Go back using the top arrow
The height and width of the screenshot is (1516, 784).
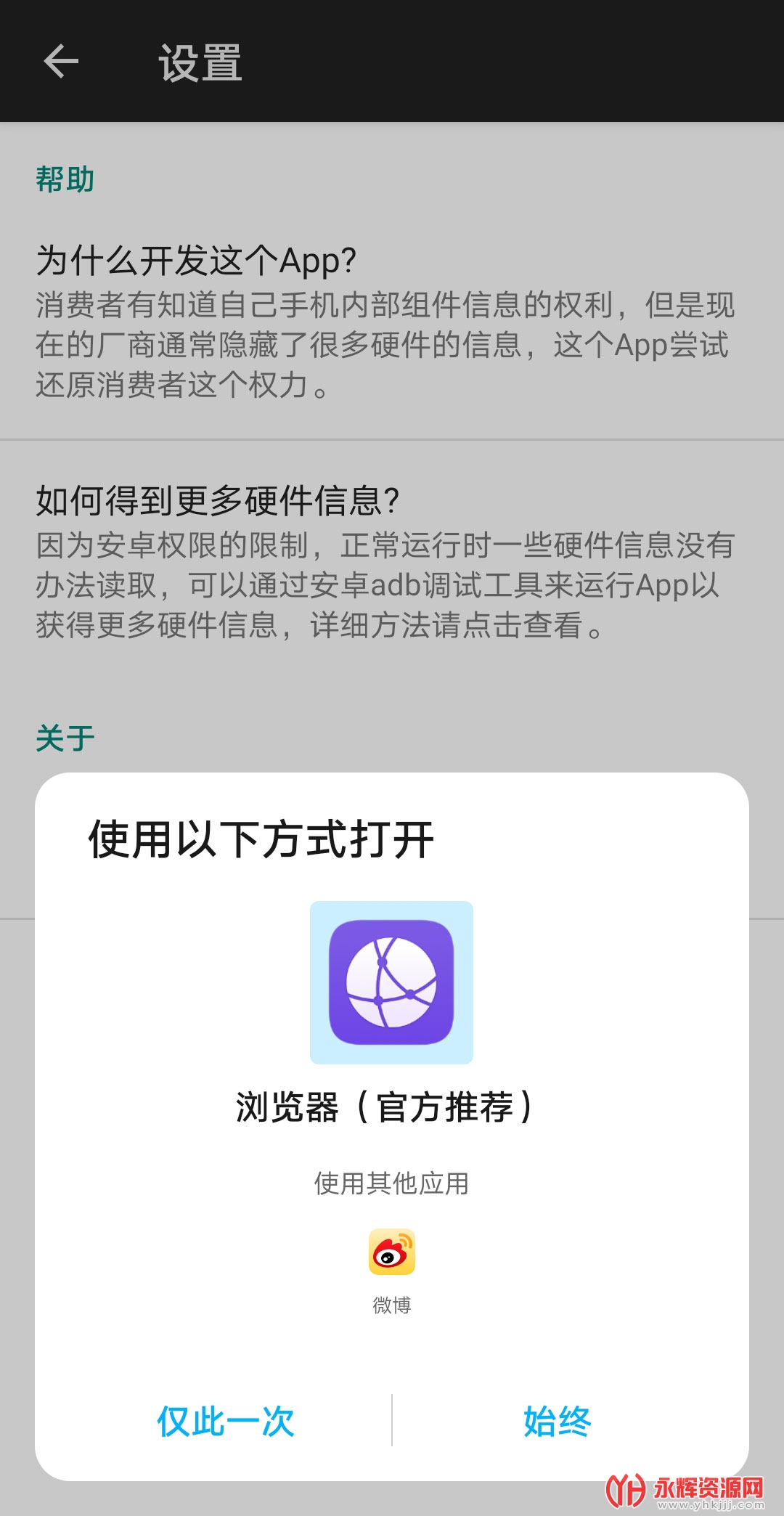pyautogui.click(x=61, y=61)
